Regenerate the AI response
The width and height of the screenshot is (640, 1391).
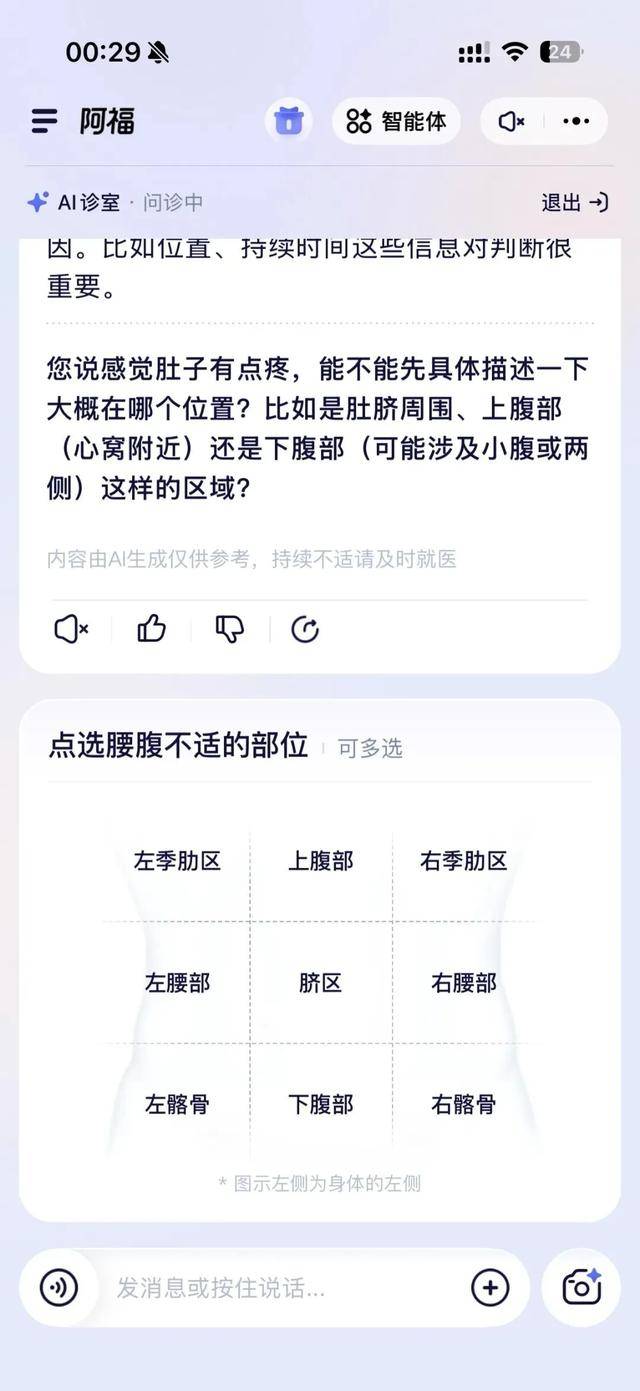[x=304, y=629]
